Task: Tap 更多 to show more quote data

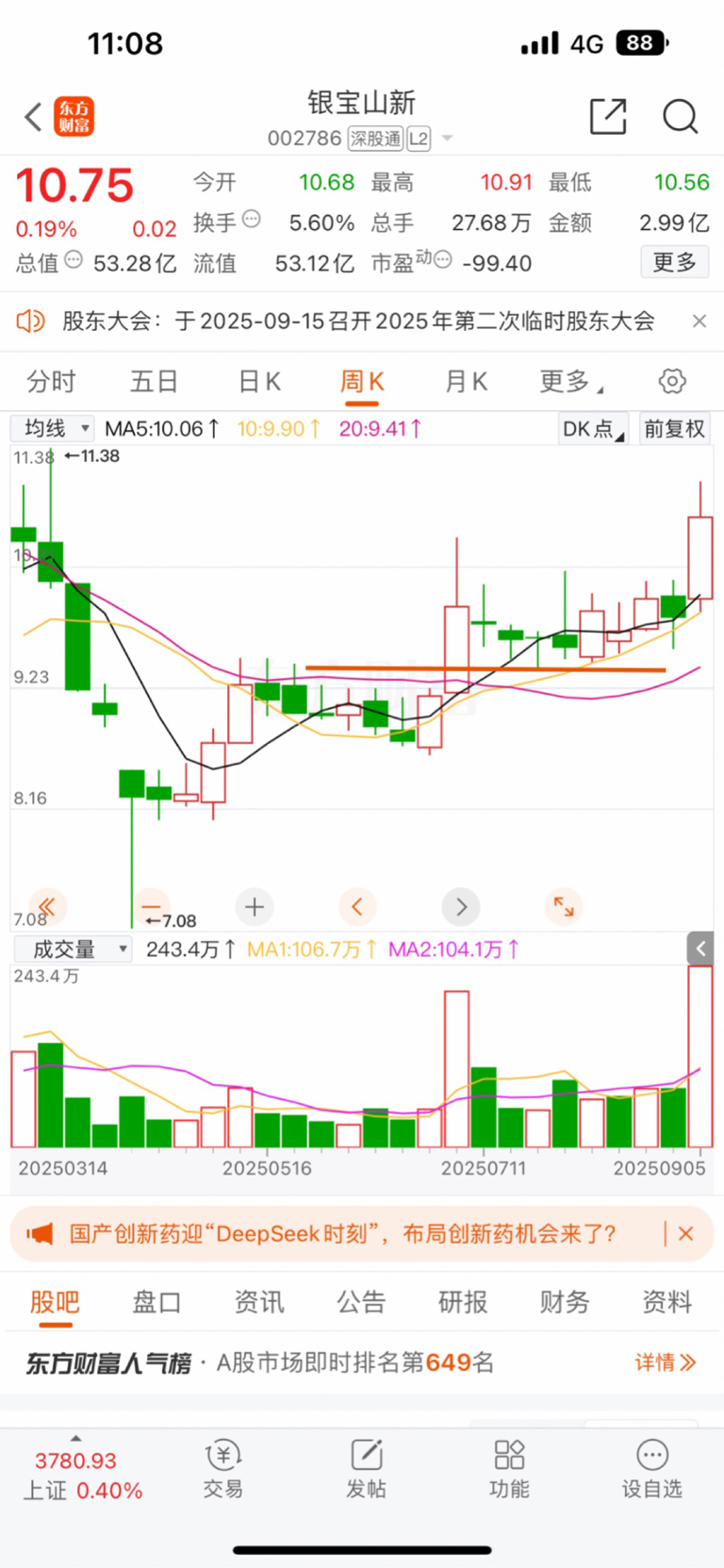Action: 674,262
